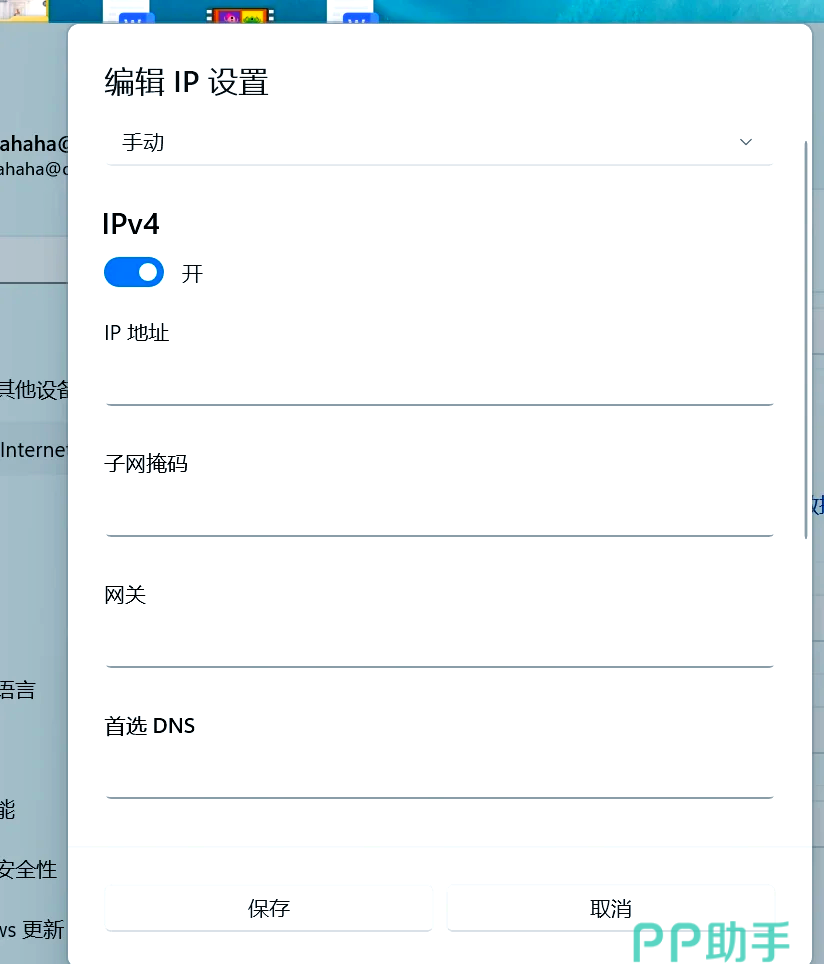The width and height of the screenshot is (824, 964).
Task: Select the 子网掩码 text field
Action: click(438, 515)
